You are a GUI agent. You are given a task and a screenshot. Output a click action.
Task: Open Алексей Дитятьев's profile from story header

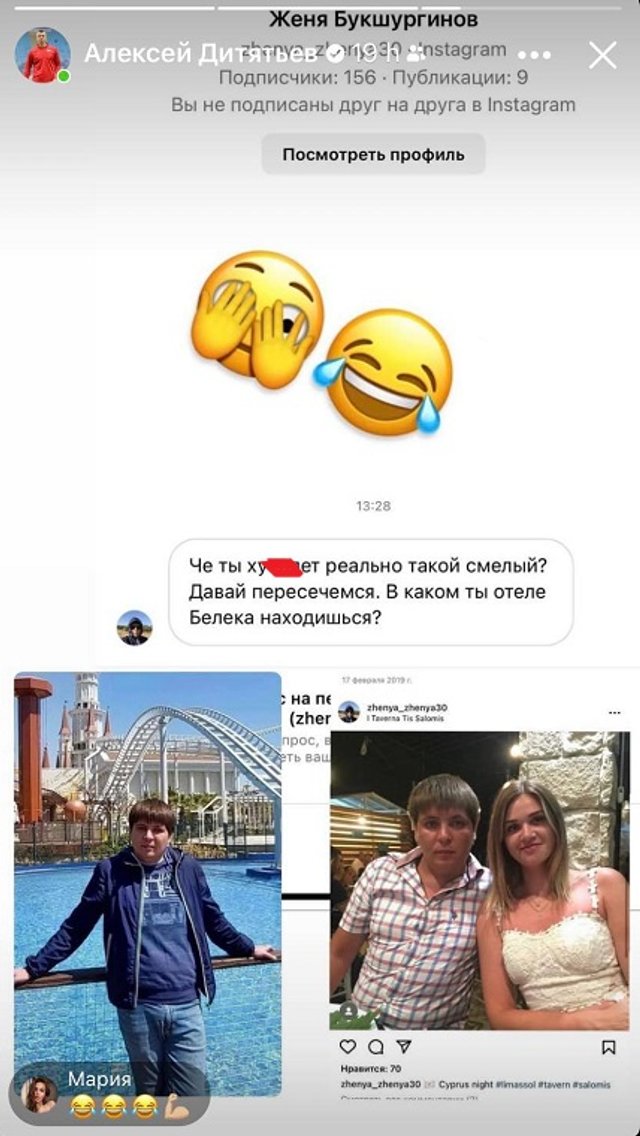point(200,54)
